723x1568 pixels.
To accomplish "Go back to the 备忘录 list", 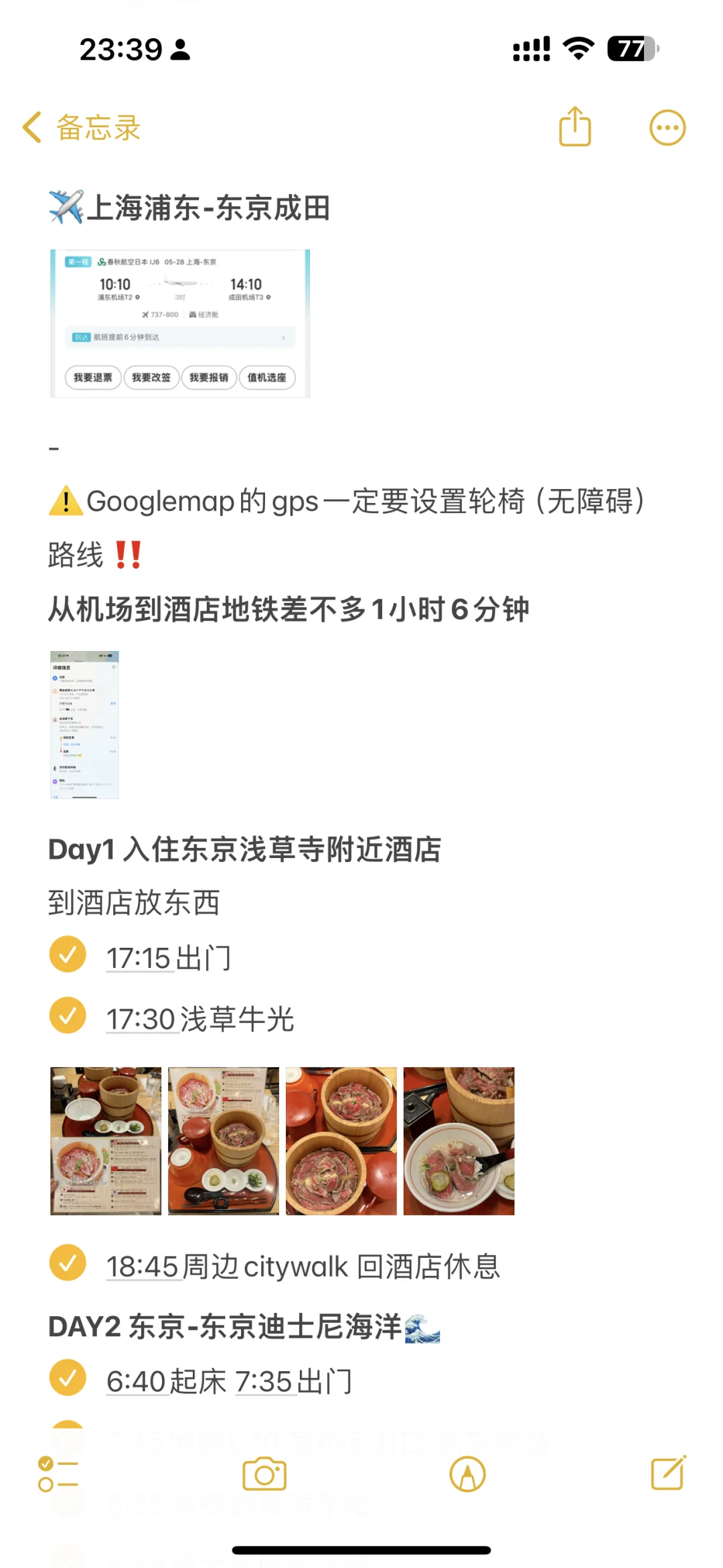I will (81, 127).
